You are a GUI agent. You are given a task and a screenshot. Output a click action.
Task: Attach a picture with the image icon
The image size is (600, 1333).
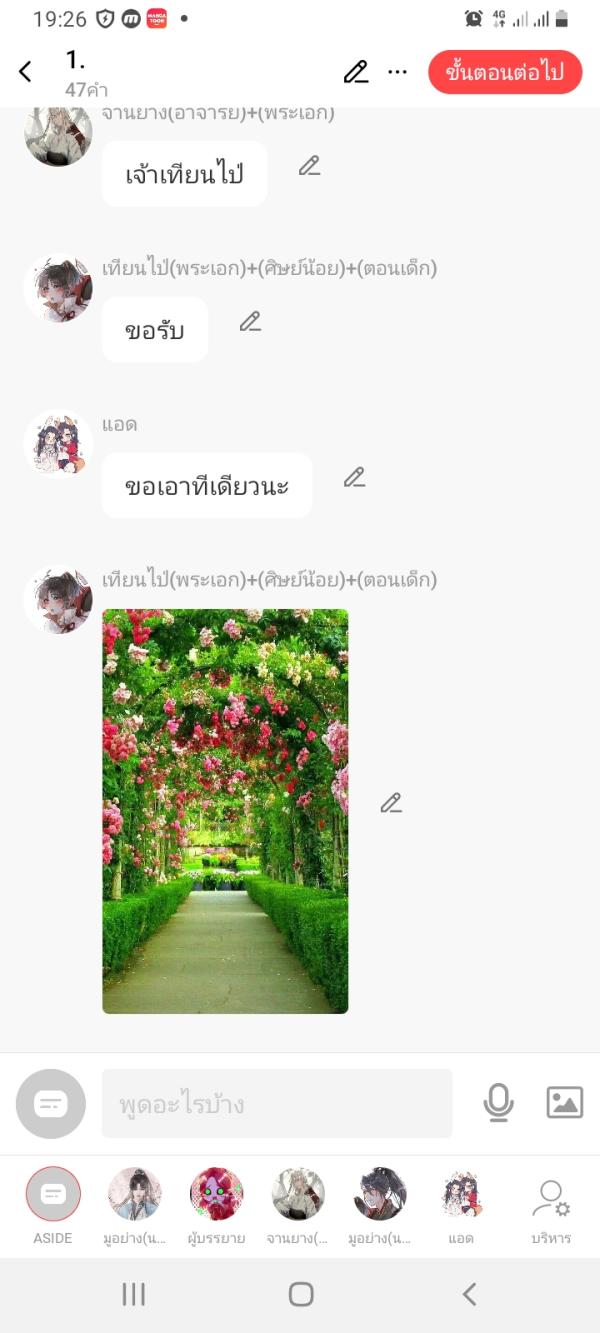point(565,1103)
